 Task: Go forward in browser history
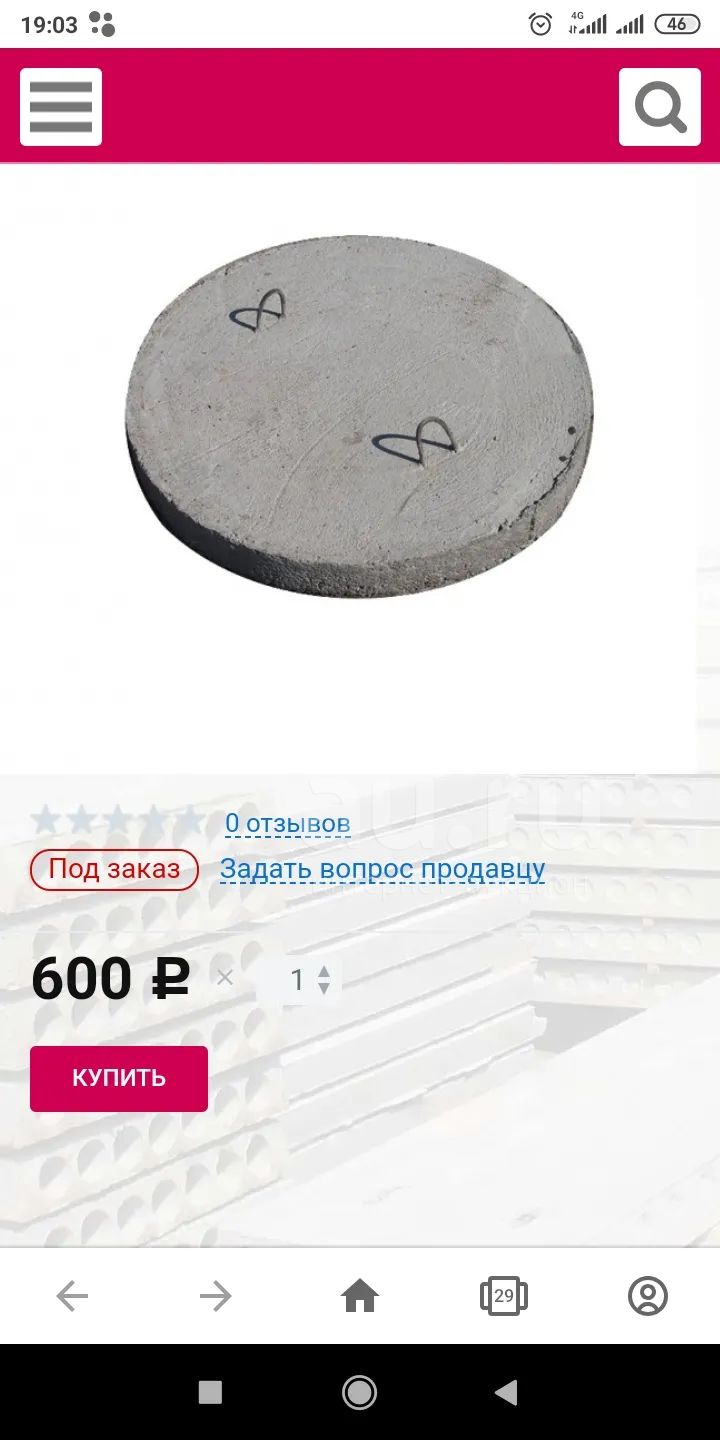pos(216,1297)
